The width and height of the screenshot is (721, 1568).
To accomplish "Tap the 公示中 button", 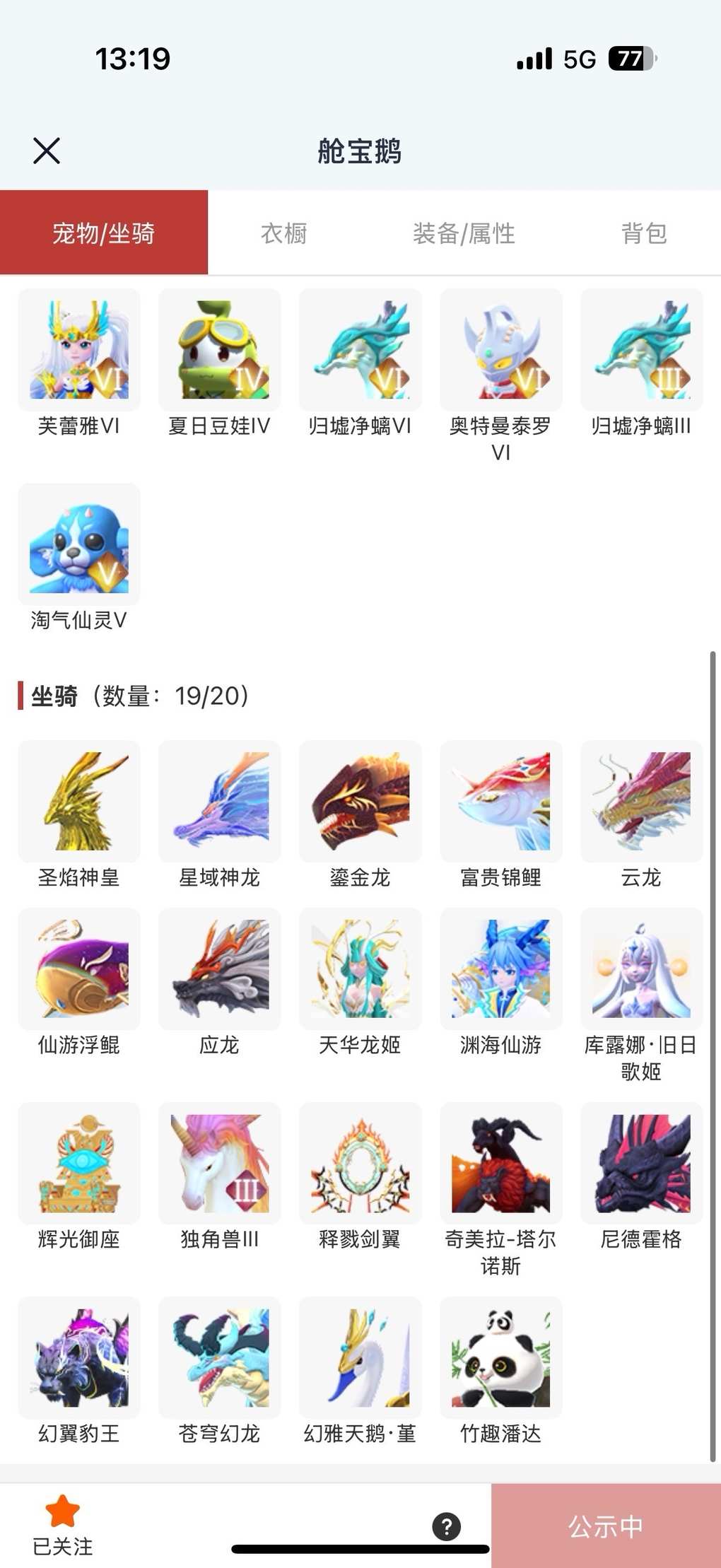I will [x=606, y=1526].
